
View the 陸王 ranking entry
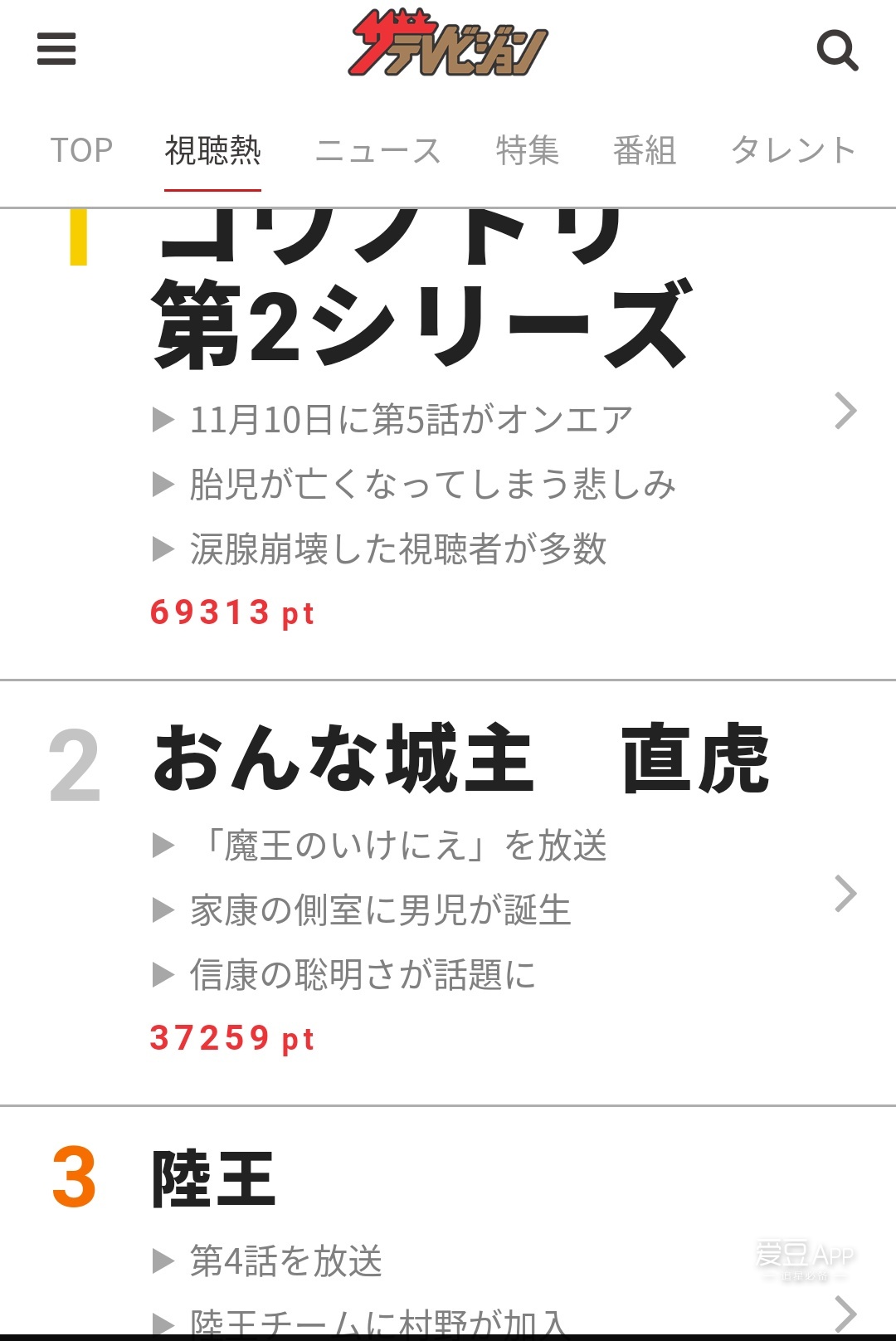point(213,1179)
